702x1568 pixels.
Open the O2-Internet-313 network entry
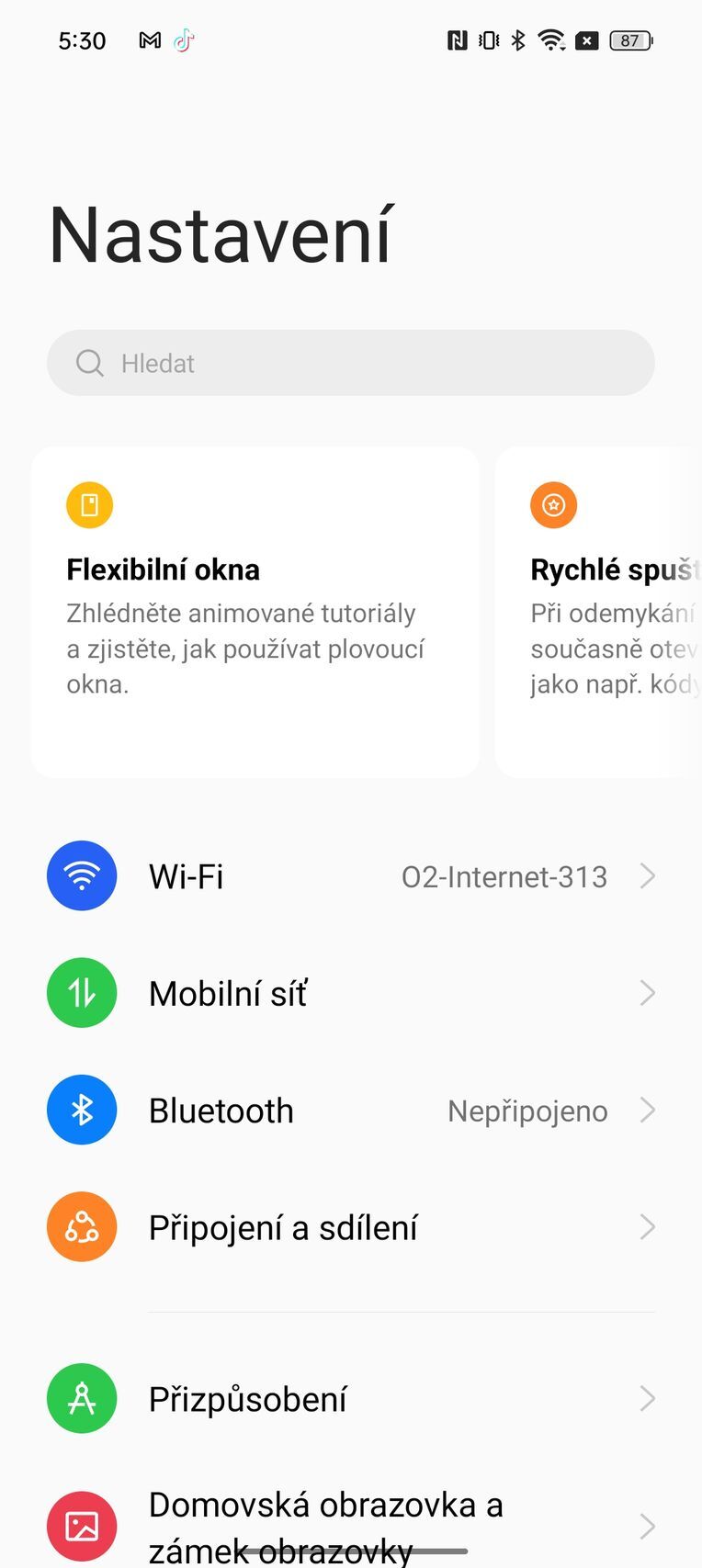tap(504, 875)
